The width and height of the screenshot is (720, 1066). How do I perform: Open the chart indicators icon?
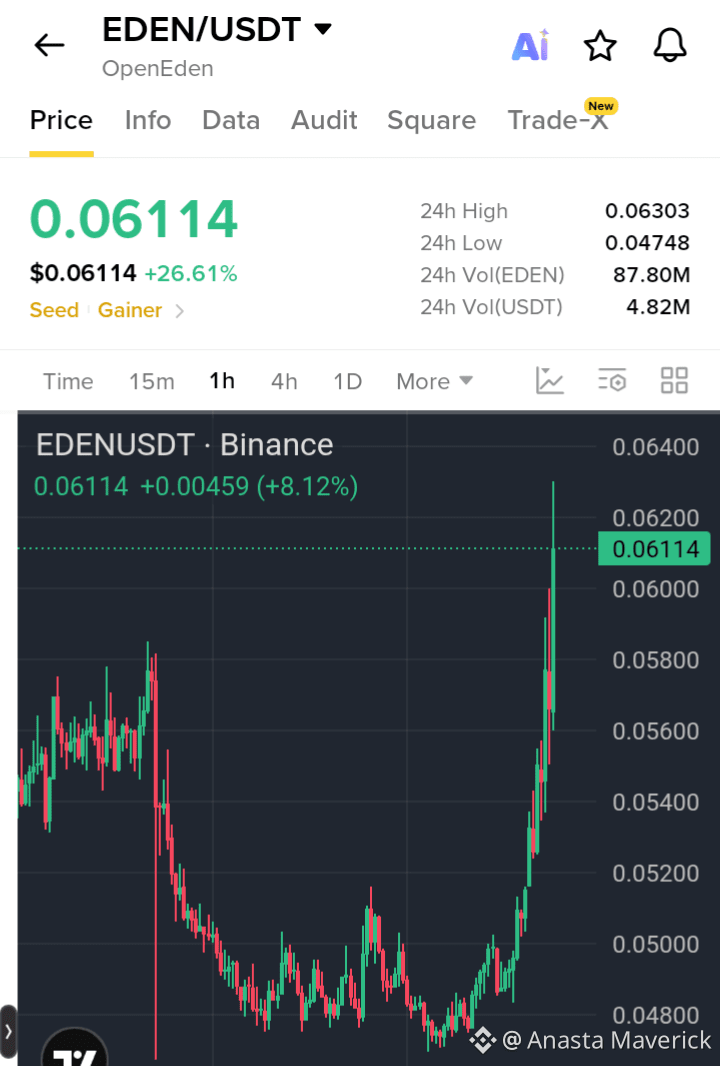tap(549, 380)
